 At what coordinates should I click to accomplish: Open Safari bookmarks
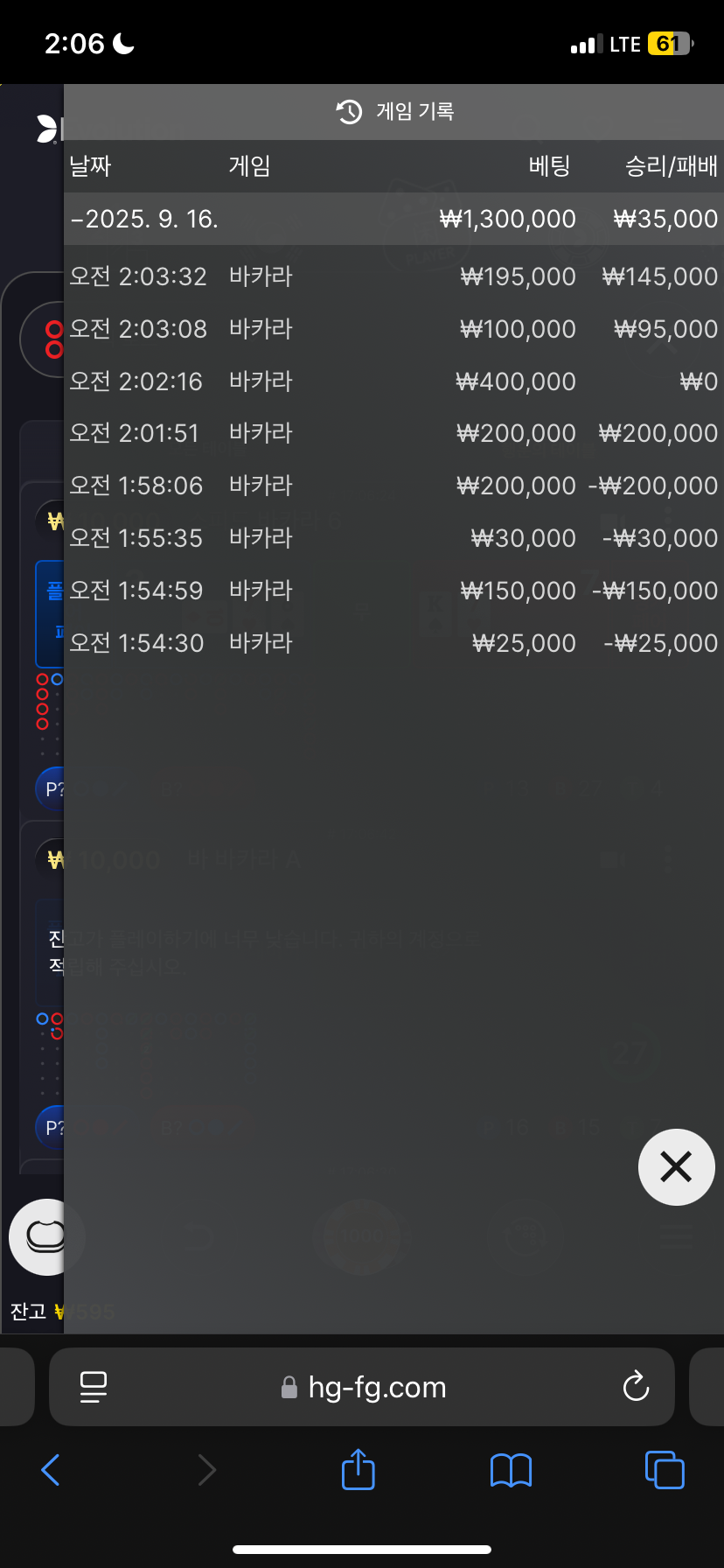(x=512, y=1470)
